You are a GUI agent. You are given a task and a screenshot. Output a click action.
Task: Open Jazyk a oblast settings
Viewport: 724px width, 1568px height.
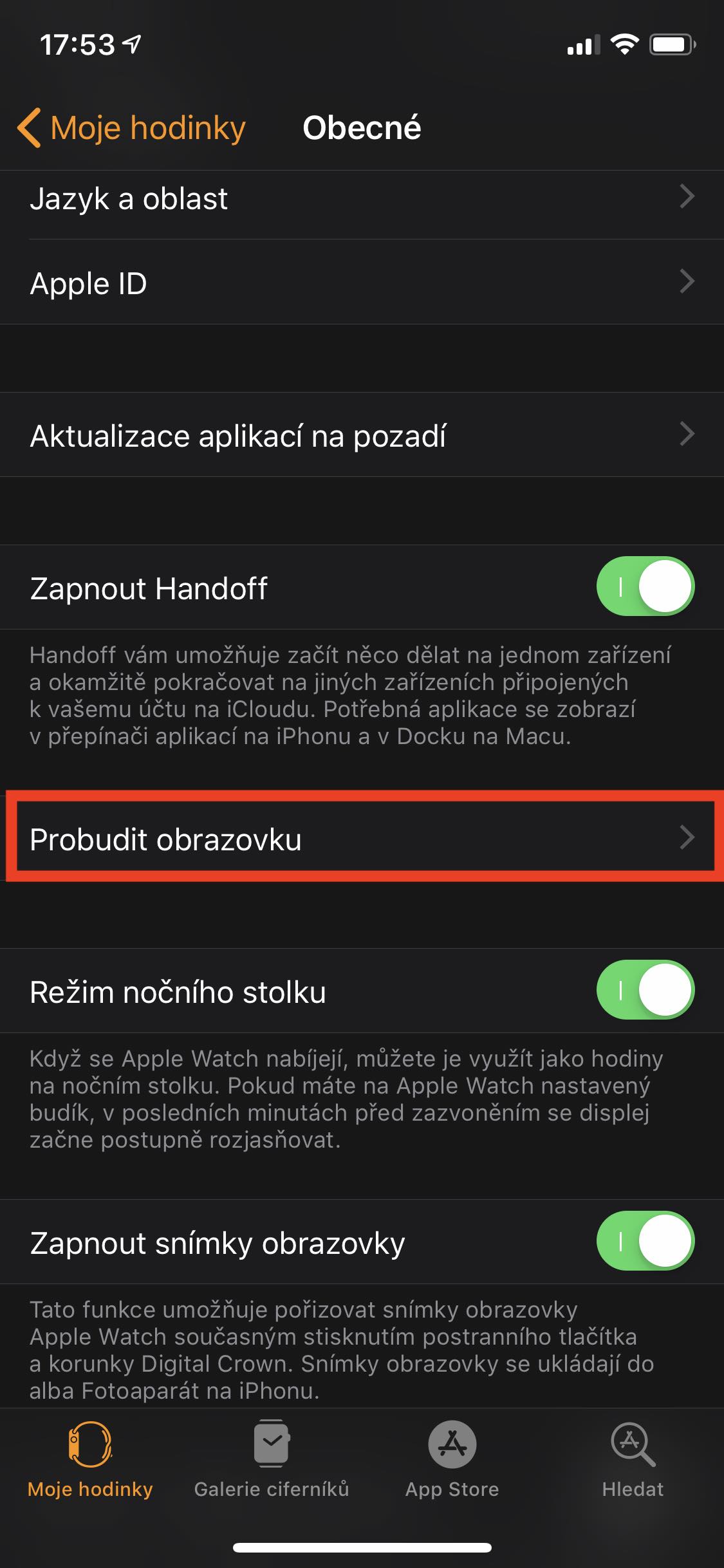pos(362,199)
